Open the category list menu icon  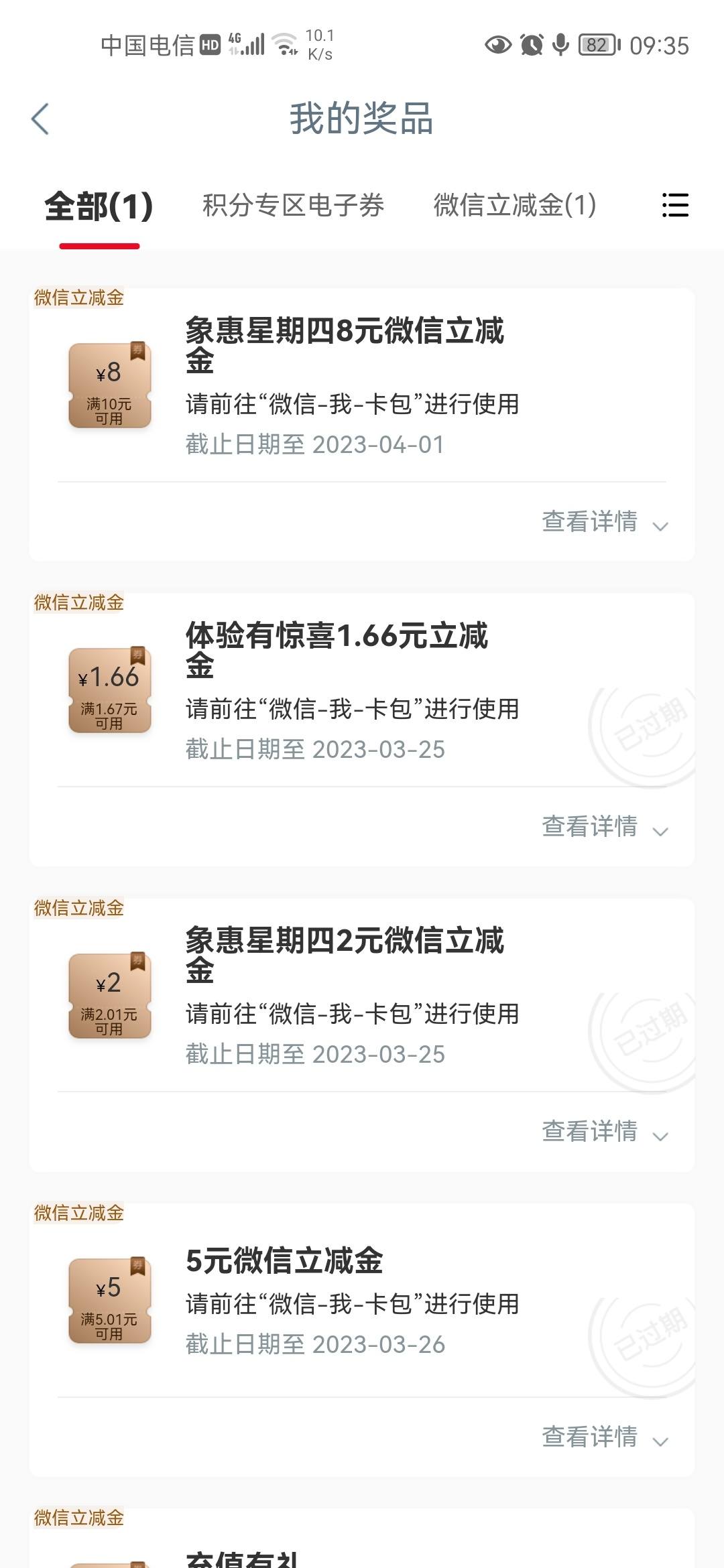(x=675, y=205)
